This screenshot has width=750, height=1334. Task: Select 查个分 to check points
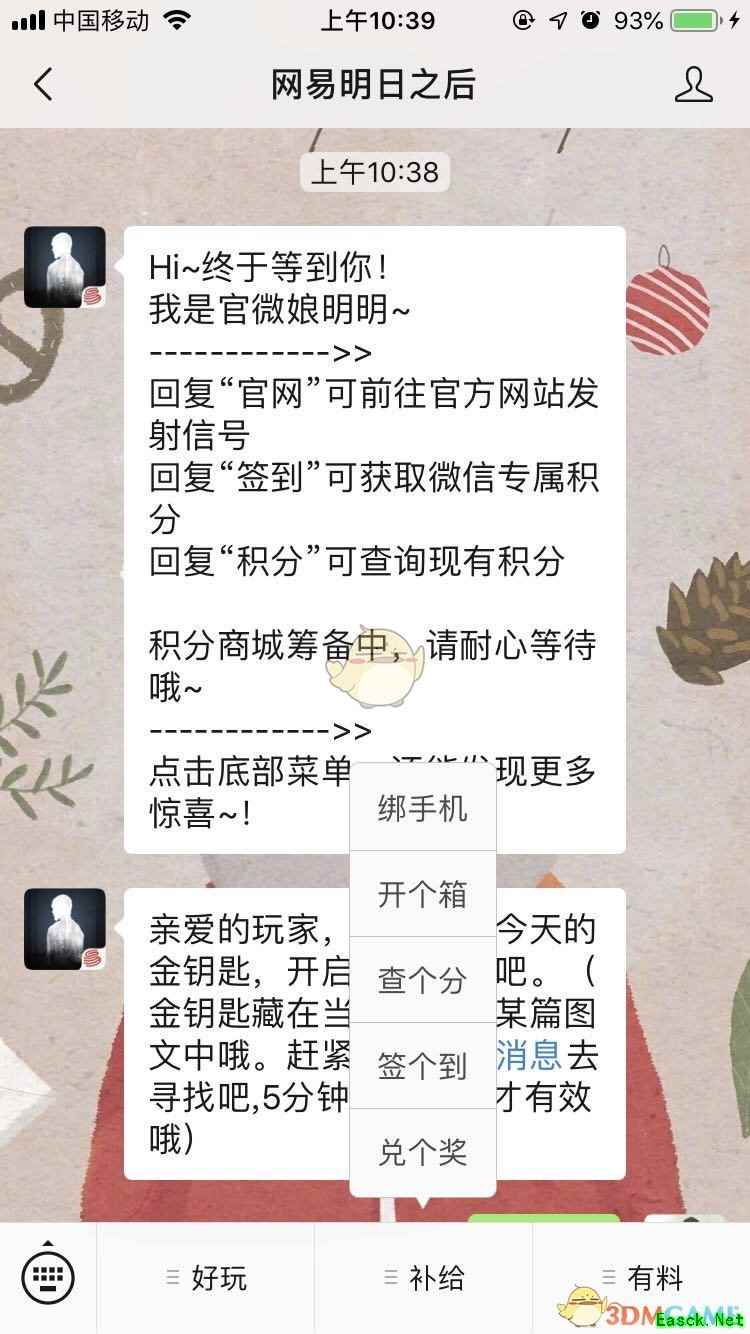pyautogui.click(x=422, y=980)
